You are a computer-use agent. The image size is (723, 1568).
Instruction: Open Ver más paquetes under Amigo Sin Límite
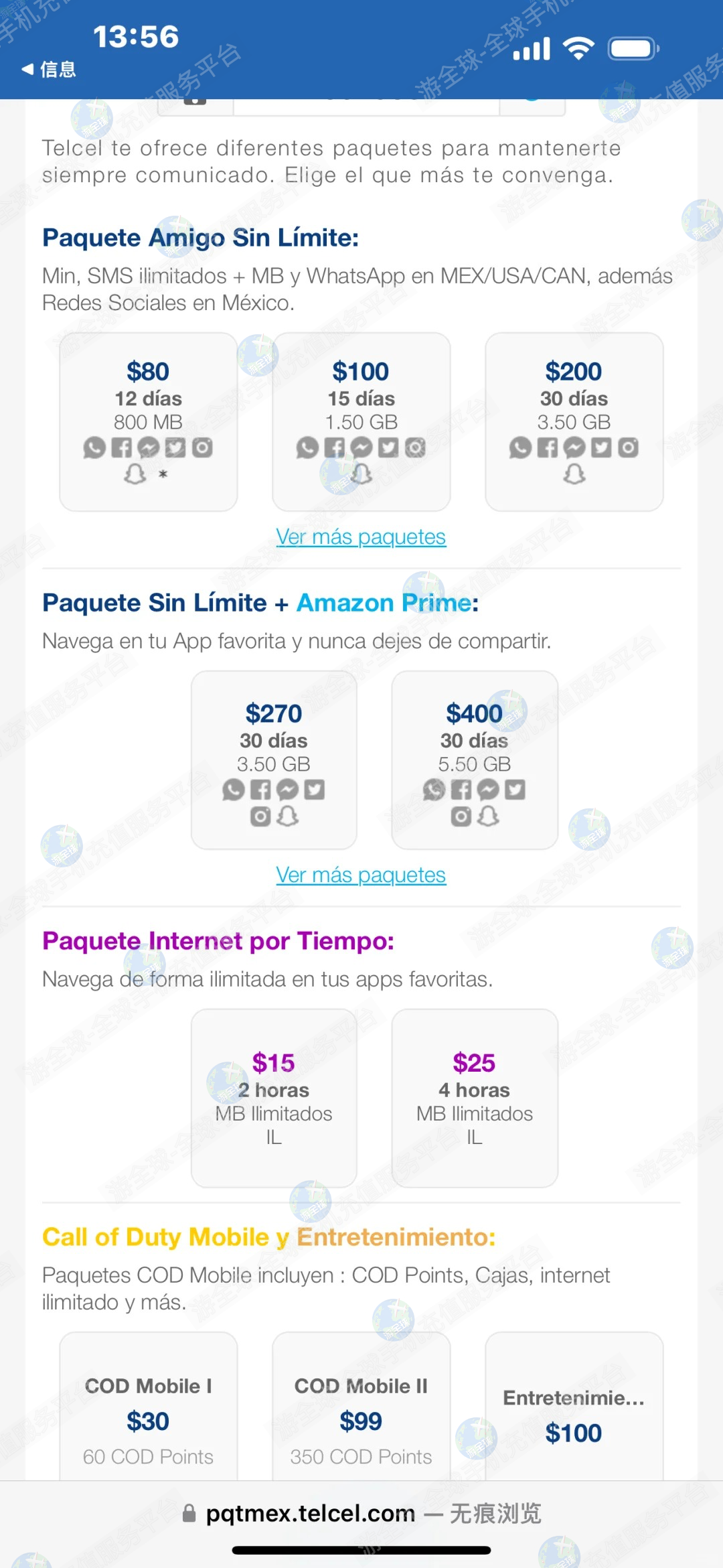(x=361, y=537)
